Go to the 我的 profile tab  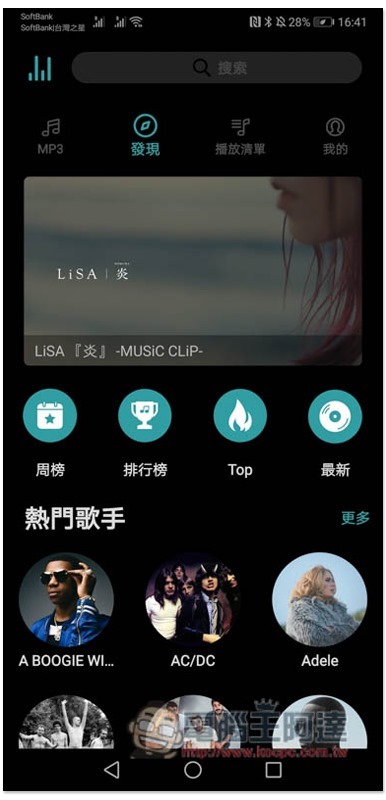click(335, 136)
